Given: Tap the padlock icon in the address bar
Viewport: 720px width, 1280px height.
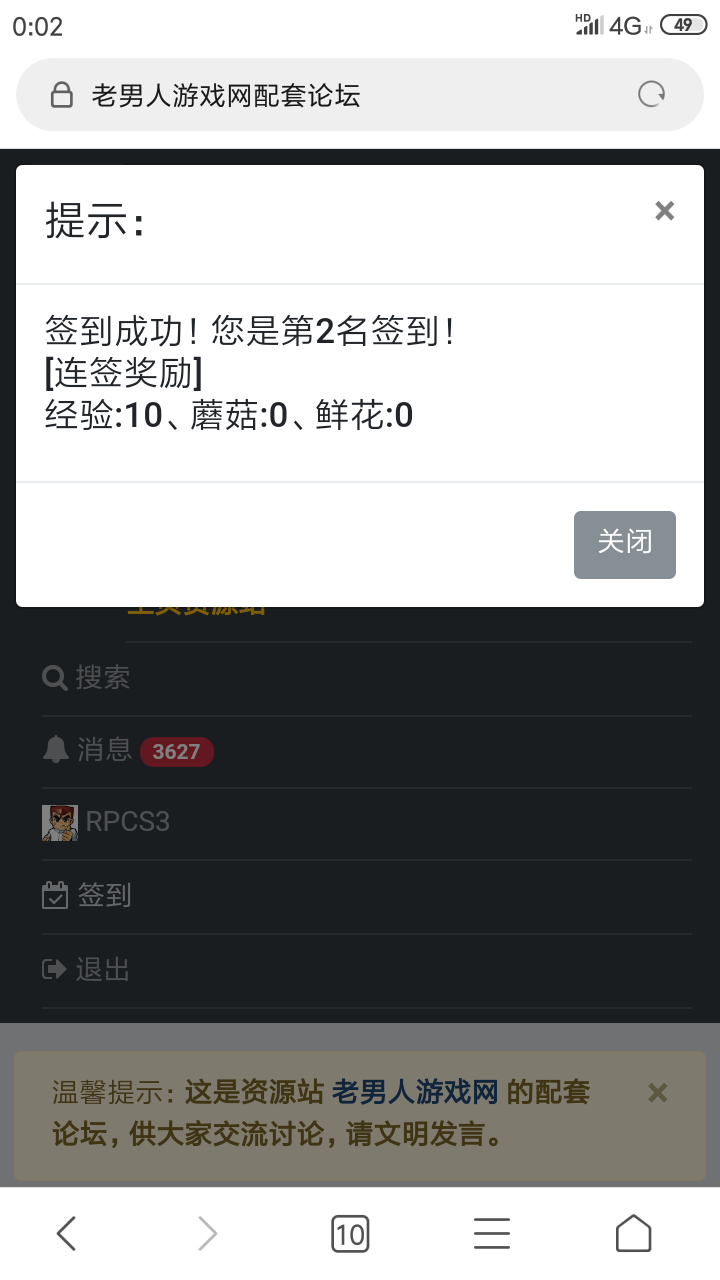Looking at the screenshot, I should click(62, 93).
